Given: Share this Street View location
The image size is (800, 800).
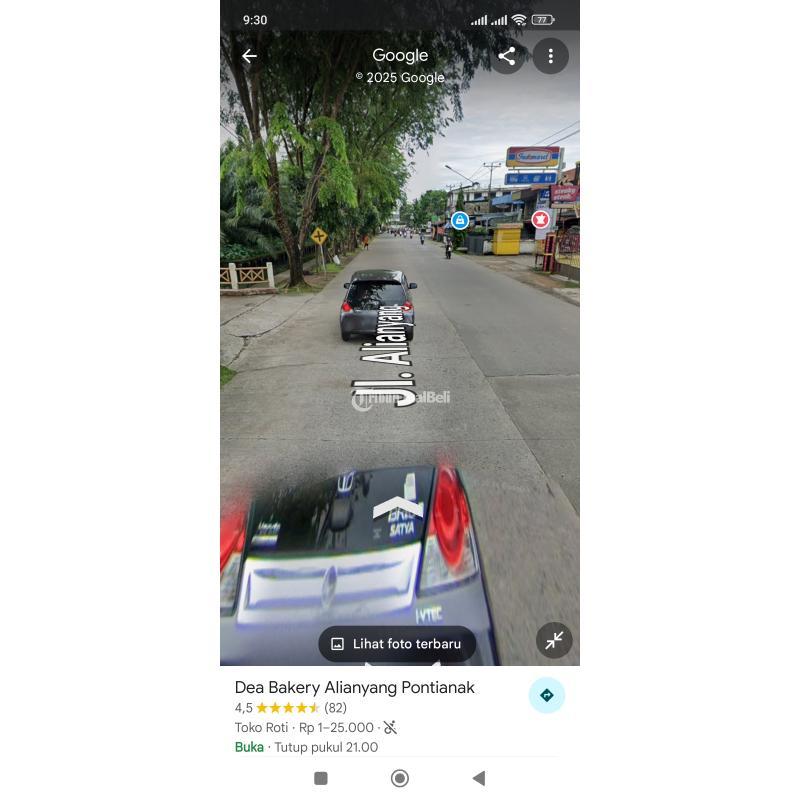Looking at the screenshot, I should 507,56.
